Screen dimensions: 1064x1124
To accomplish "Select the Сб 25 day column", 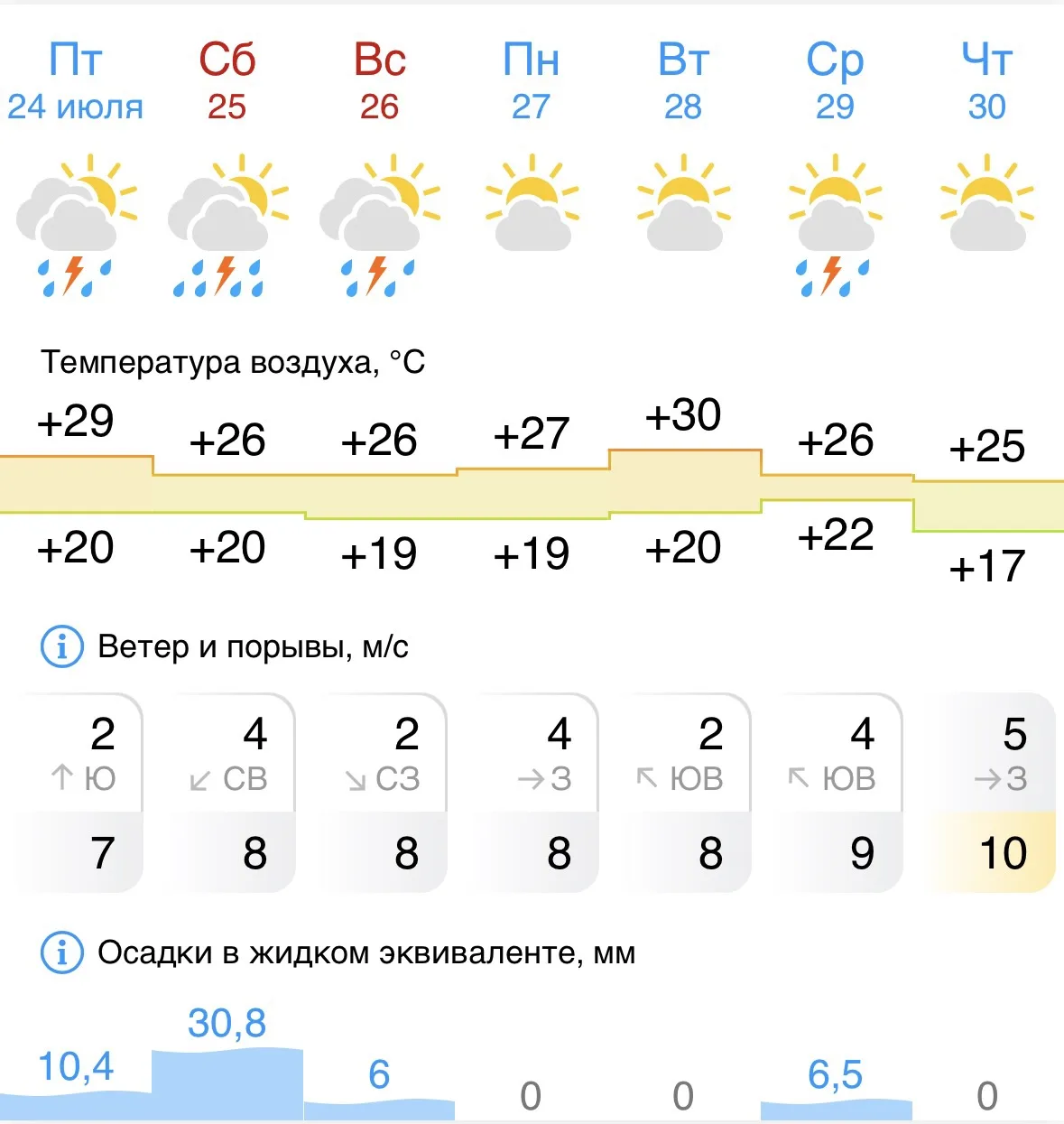I will tap(227, 81).
